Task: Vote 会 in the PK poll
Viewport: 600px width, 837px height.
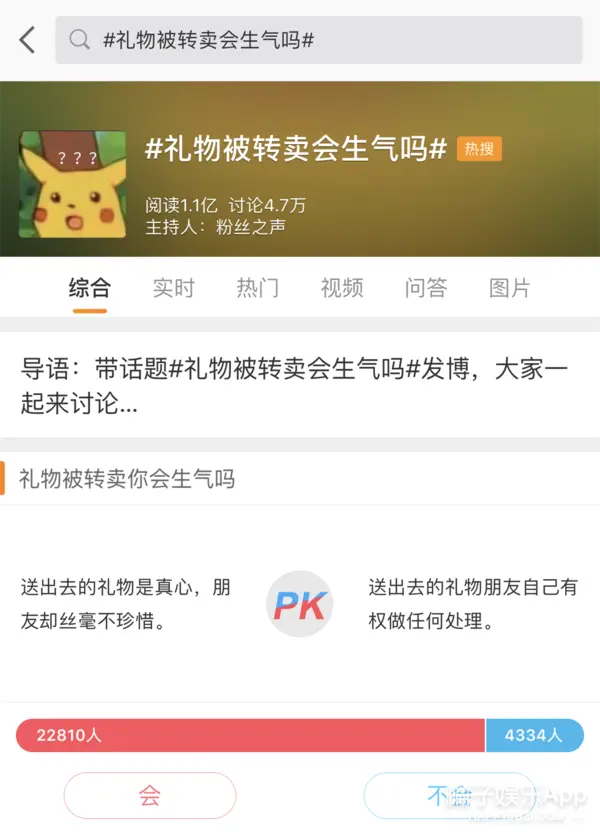Action: pyautogui.click(x=150, y=796)
